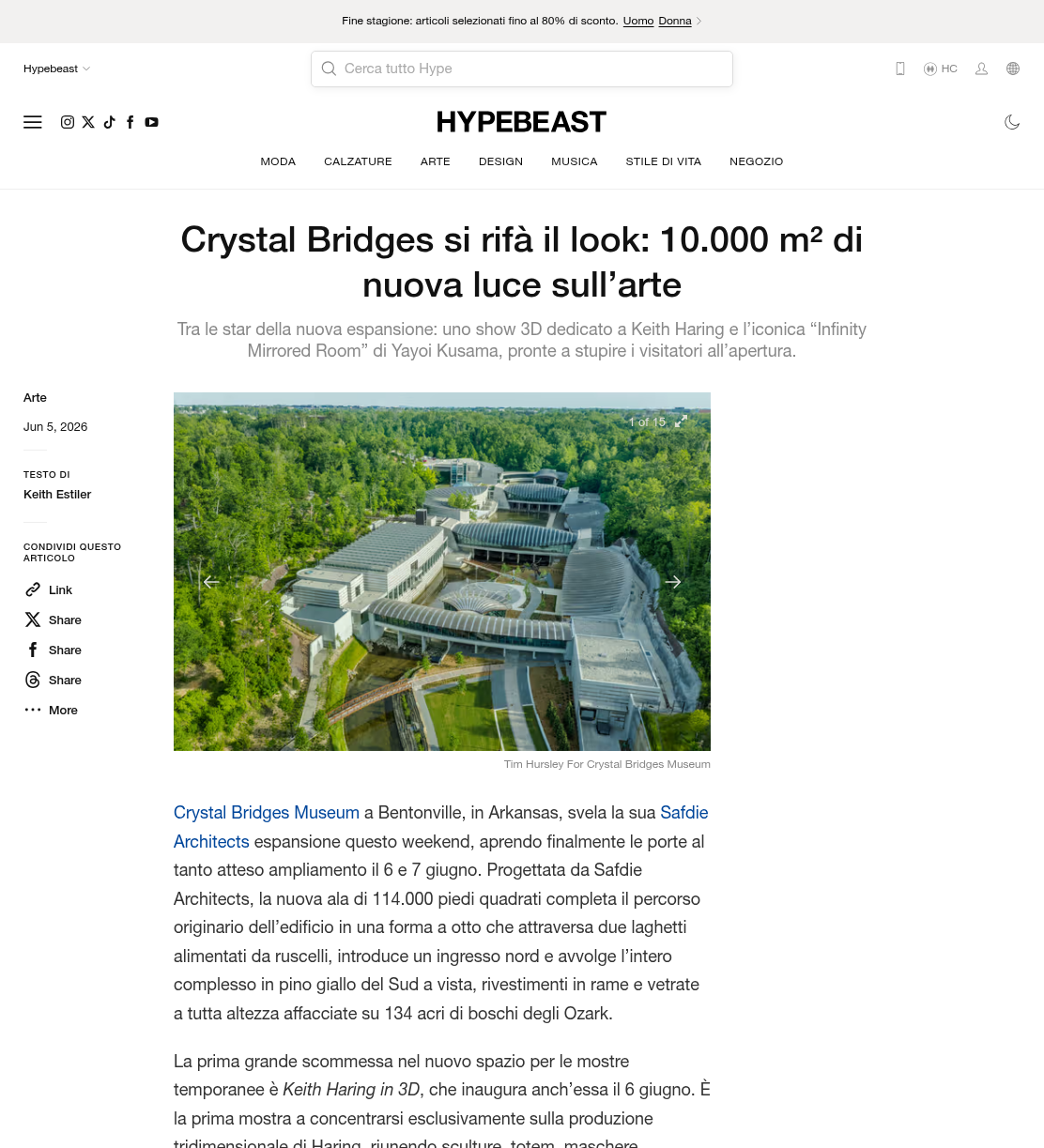Open the Crystal Bridges Museum link

point(267,813)
